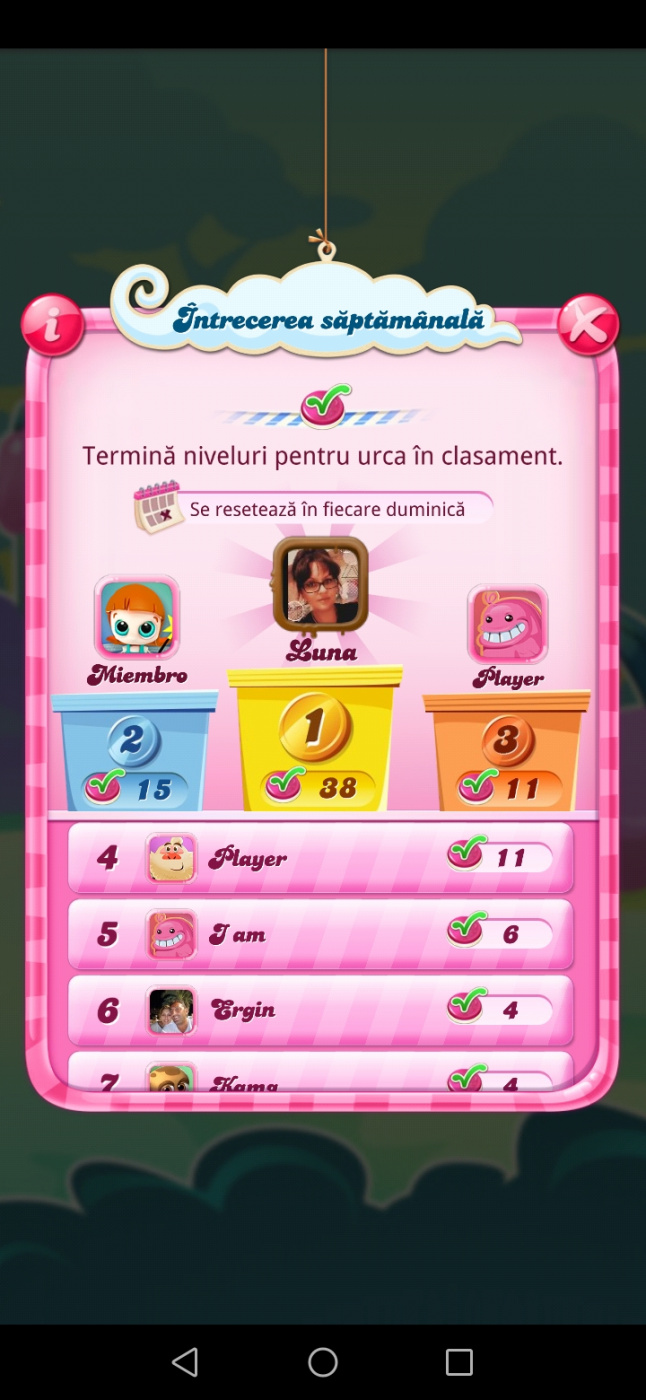
Task: Open the info button on the leaderboard
Action: point(52,325)
